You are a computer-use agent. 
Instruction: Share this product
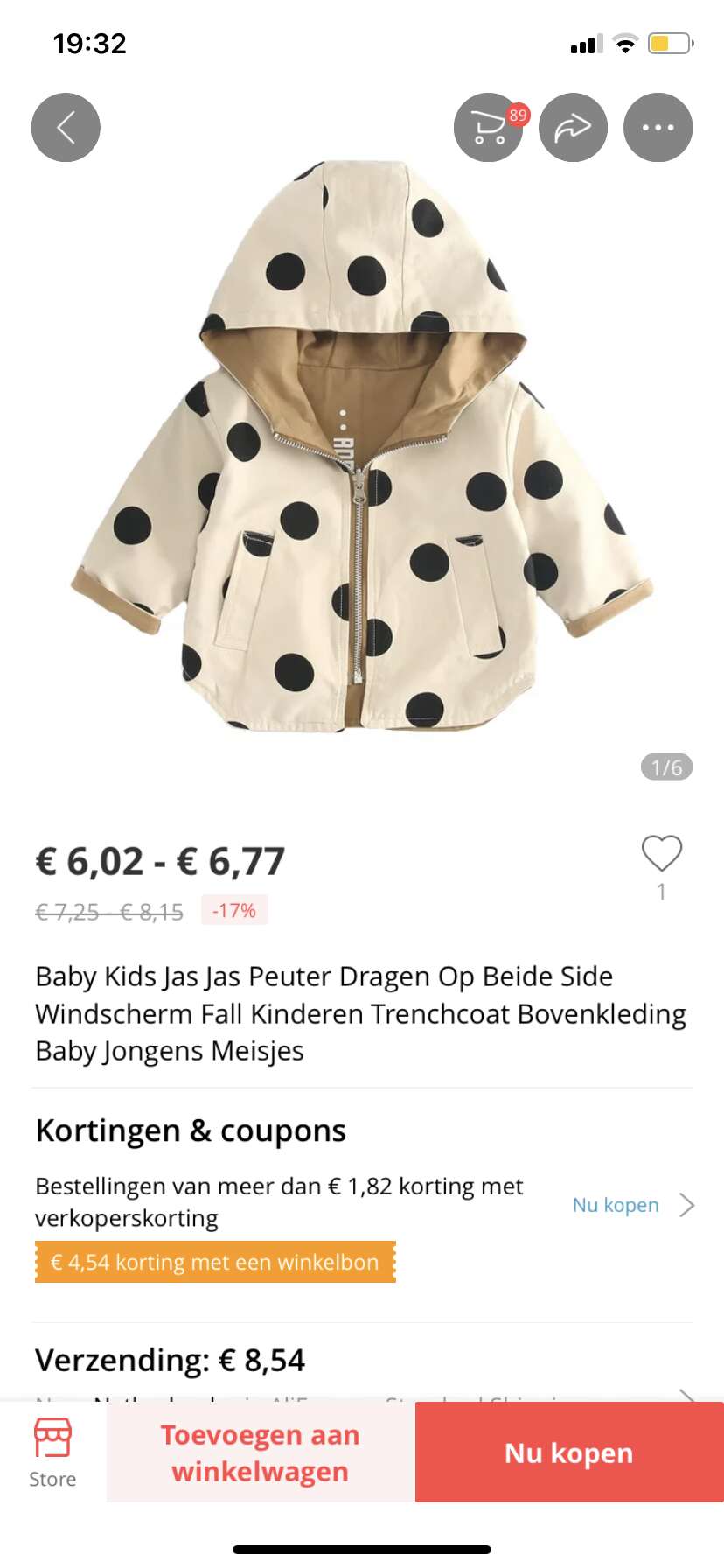tap(573, 128)
